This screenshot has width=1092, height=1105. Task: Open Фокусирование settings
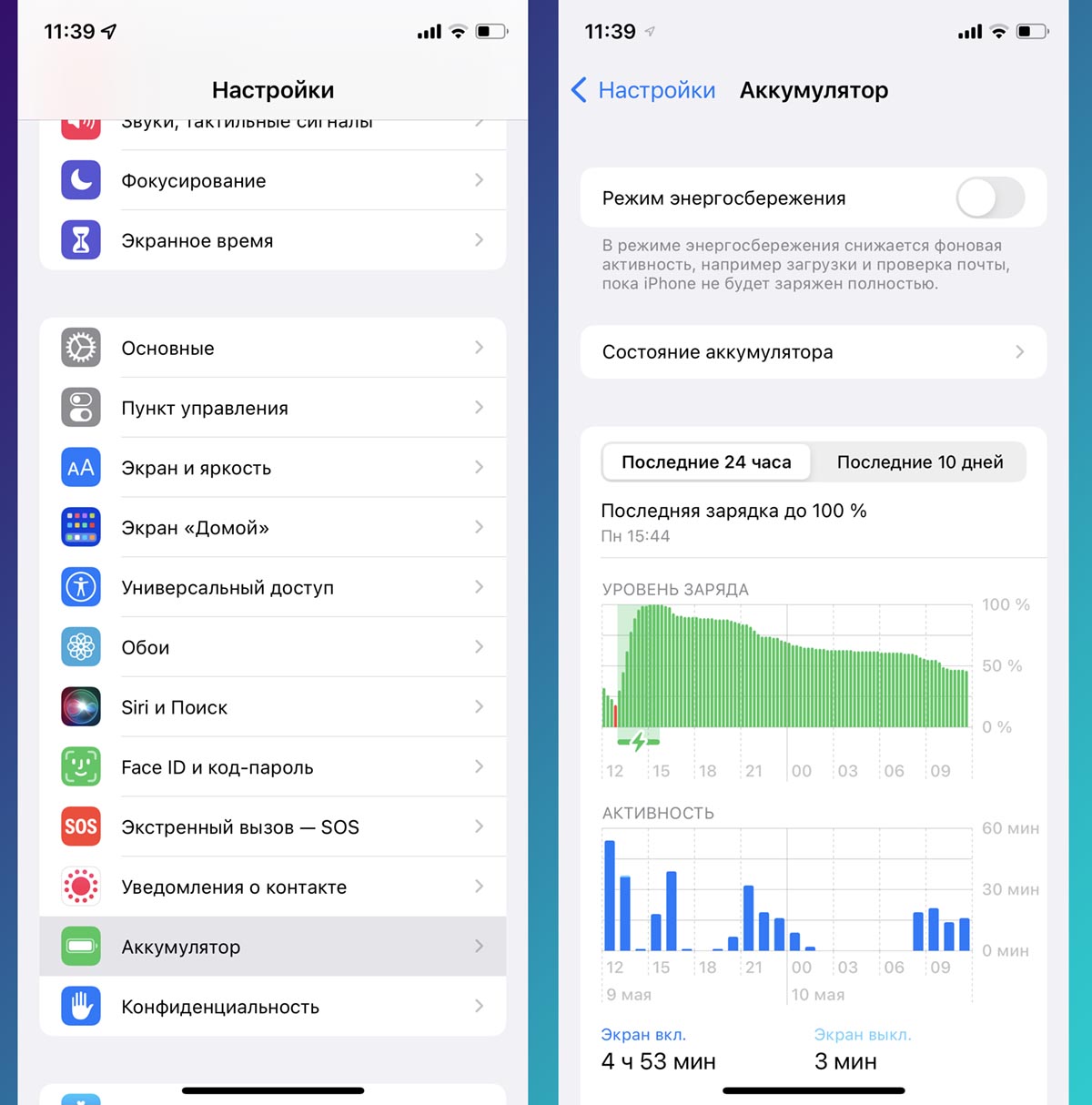273,180
